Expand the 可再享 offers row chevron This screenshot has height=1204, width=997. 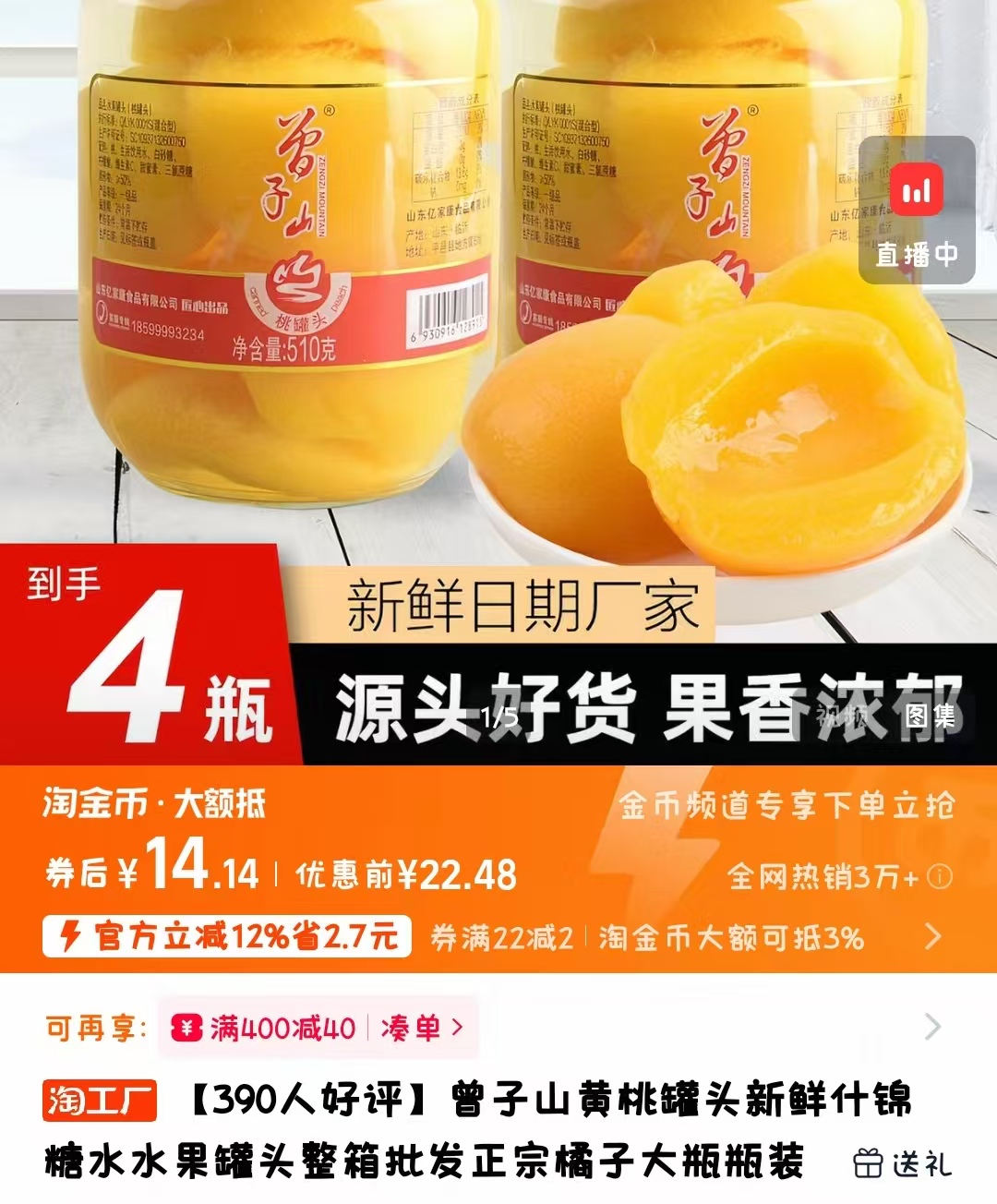(933, 1027)
